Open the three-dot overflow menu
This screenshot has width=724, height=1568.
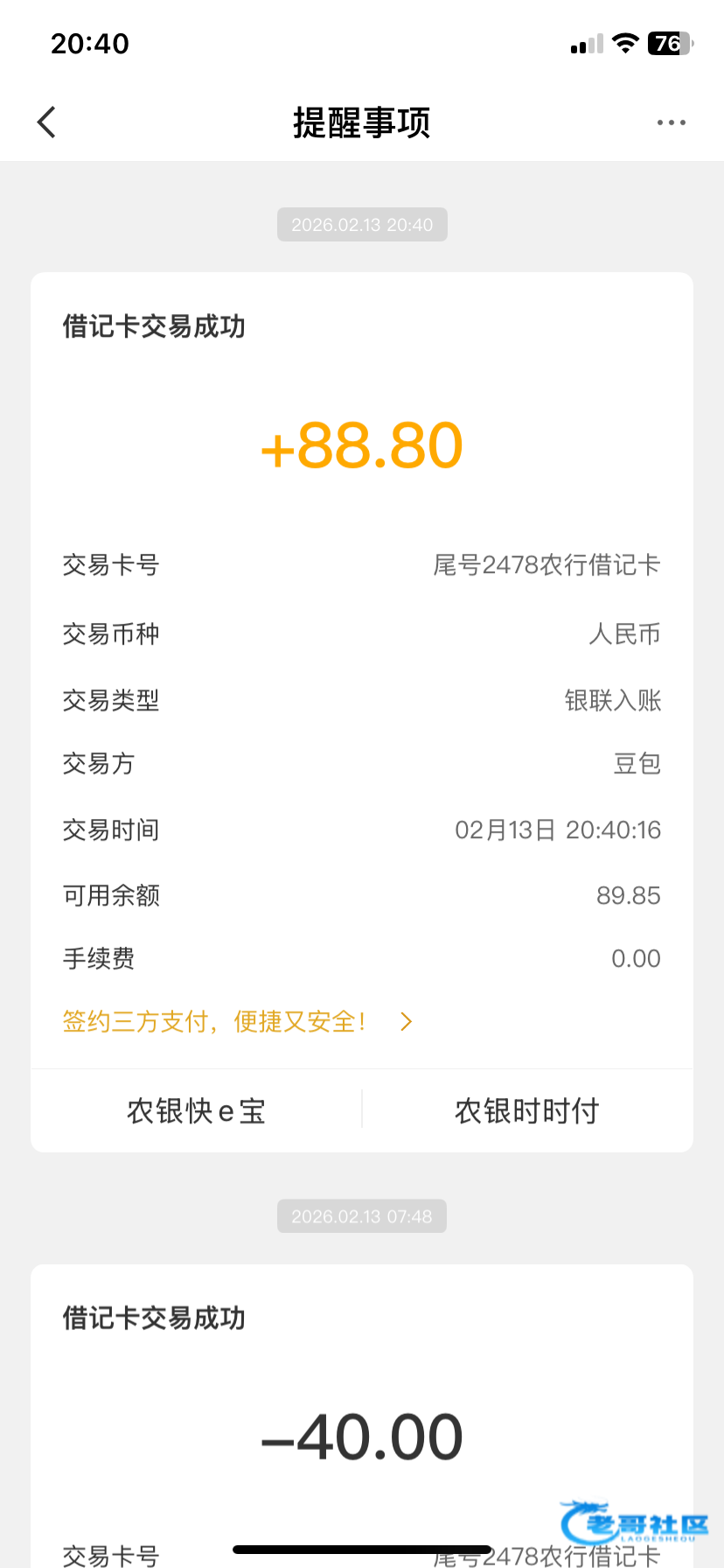671,122
